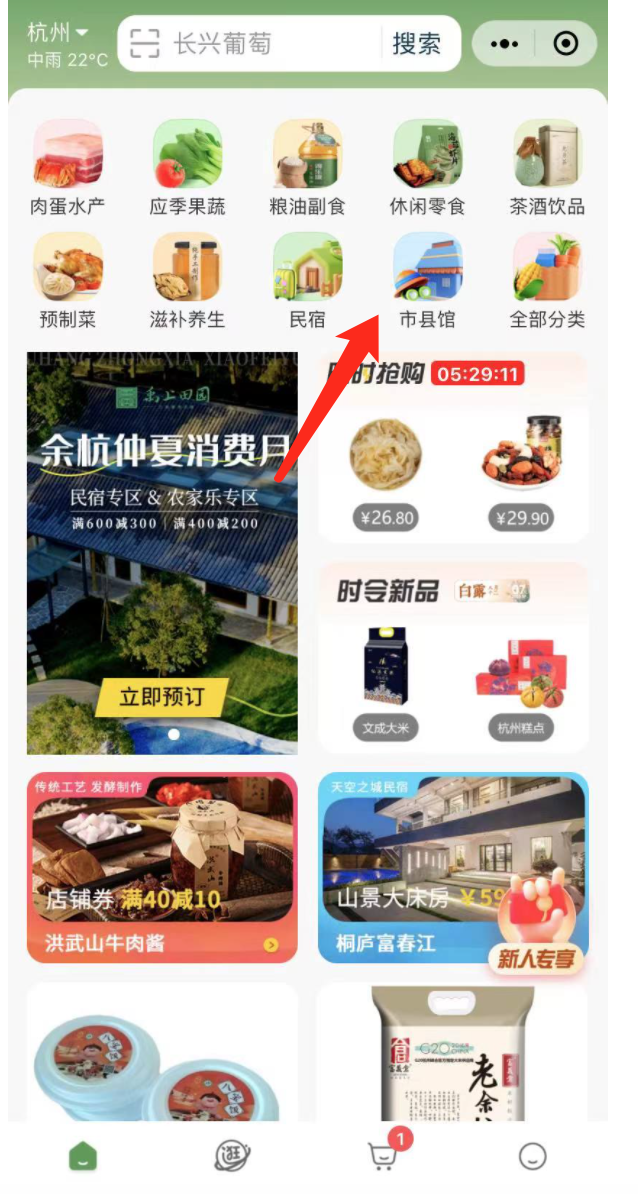Viewport: 638px width, 1194px height.
Task: Tap 立即预订 on the 余杭仲夏消费月 banner
Action: click(x=162, y=697)
